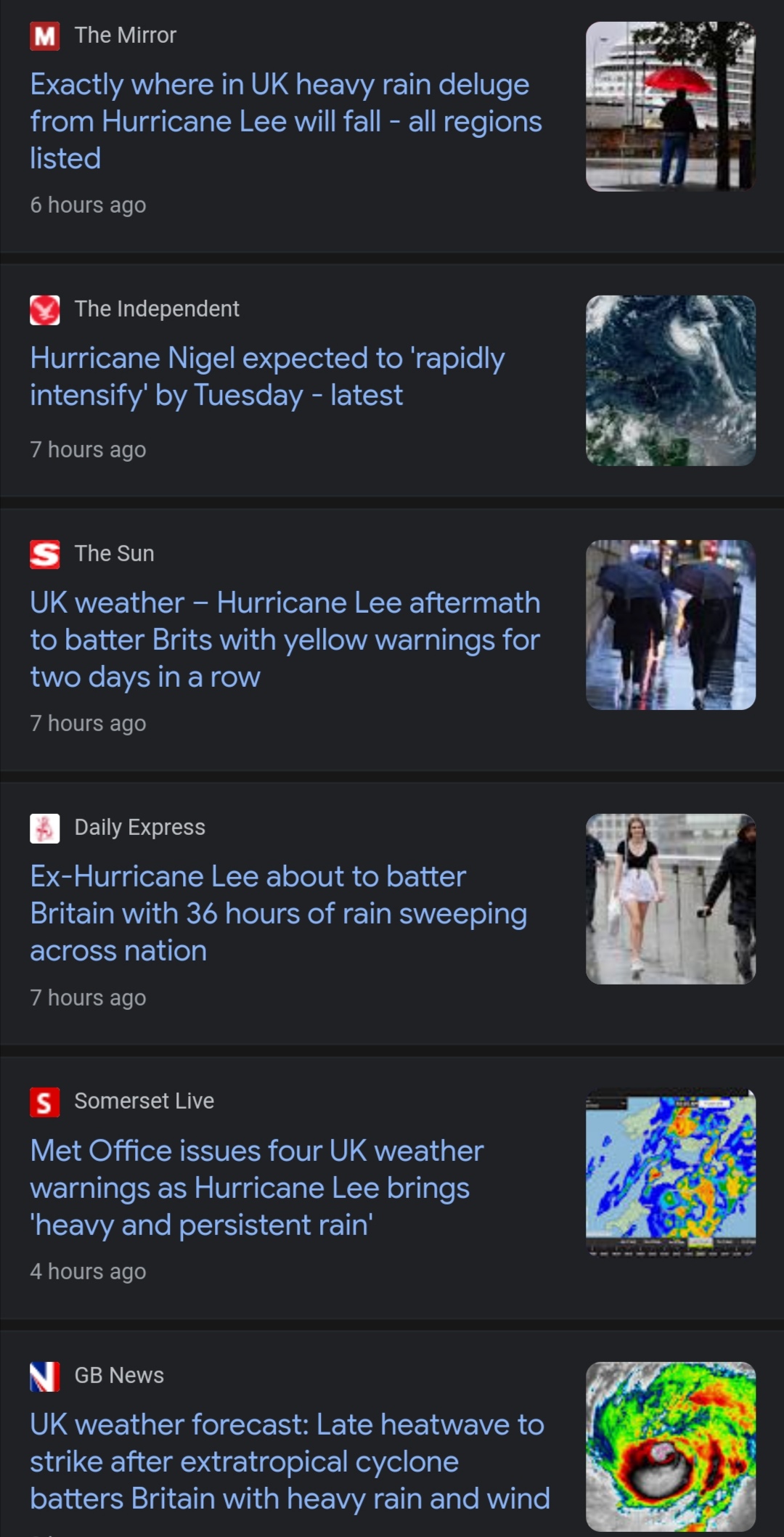This screenshot has width=784, height=1537.
Task: Tap the two black umbrellas photo thumbnail
Action: pyautogui.click(x=671, y=625)
